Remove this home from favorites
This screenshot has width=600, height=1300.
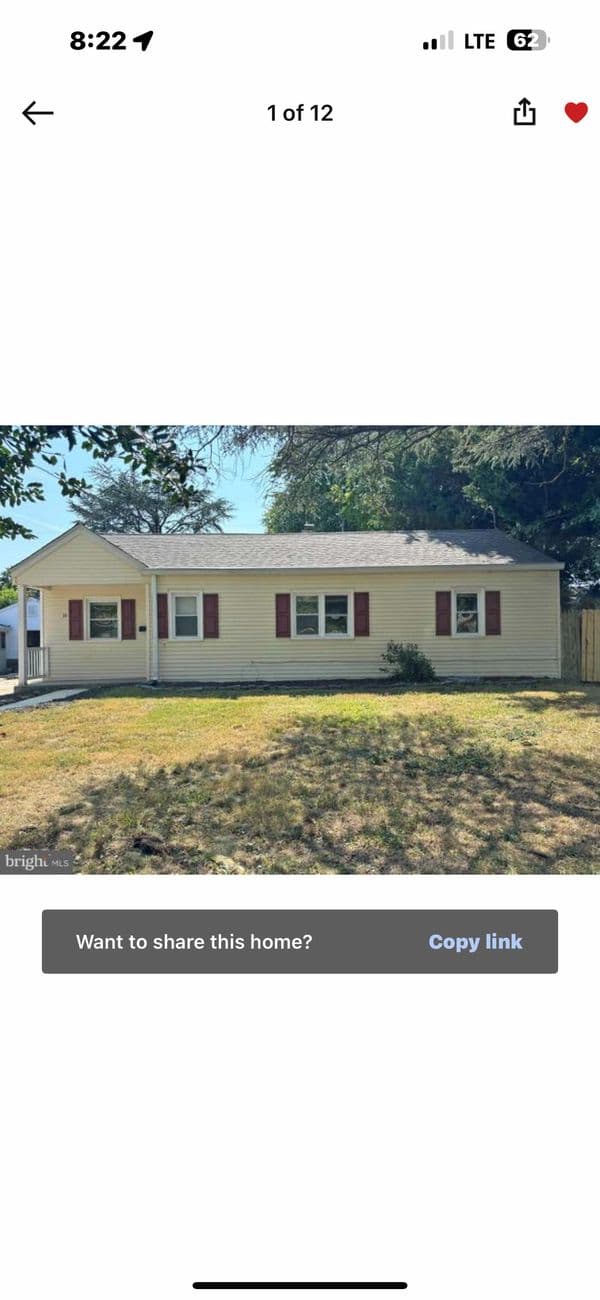coord(576,113)
